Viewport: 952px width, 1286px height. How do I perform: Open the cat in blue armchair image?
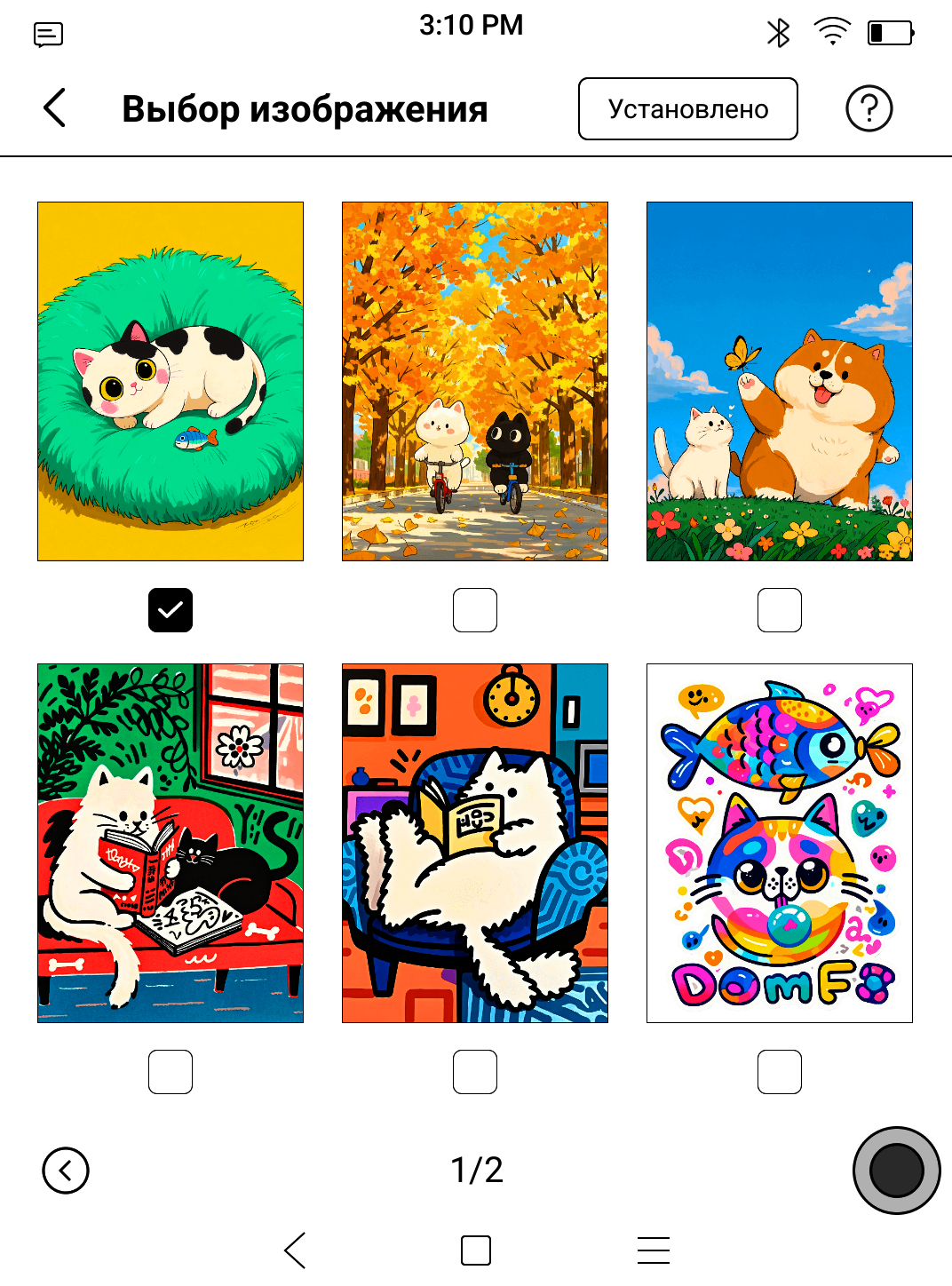coord(475,843)
